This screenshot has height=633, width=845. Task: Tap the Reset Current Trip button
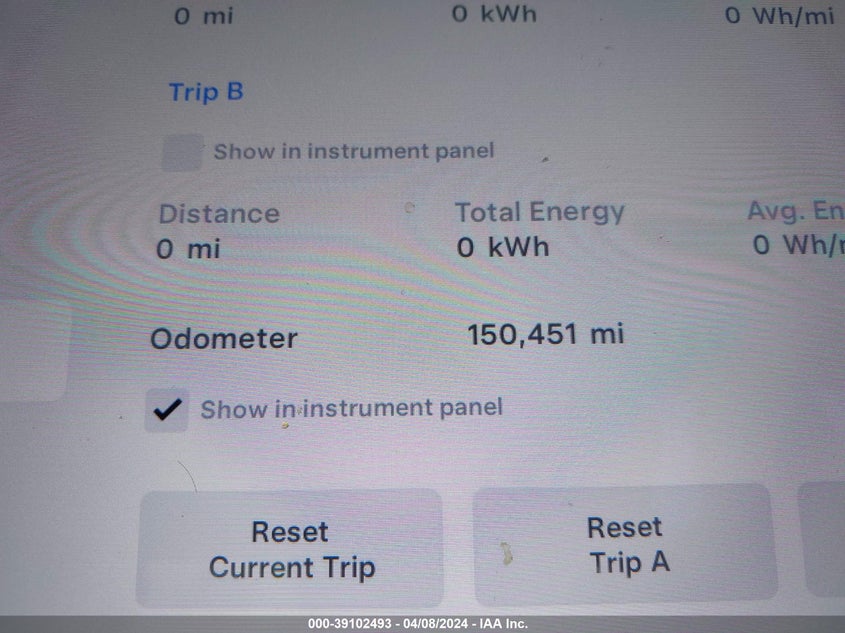tap(290, 548)
